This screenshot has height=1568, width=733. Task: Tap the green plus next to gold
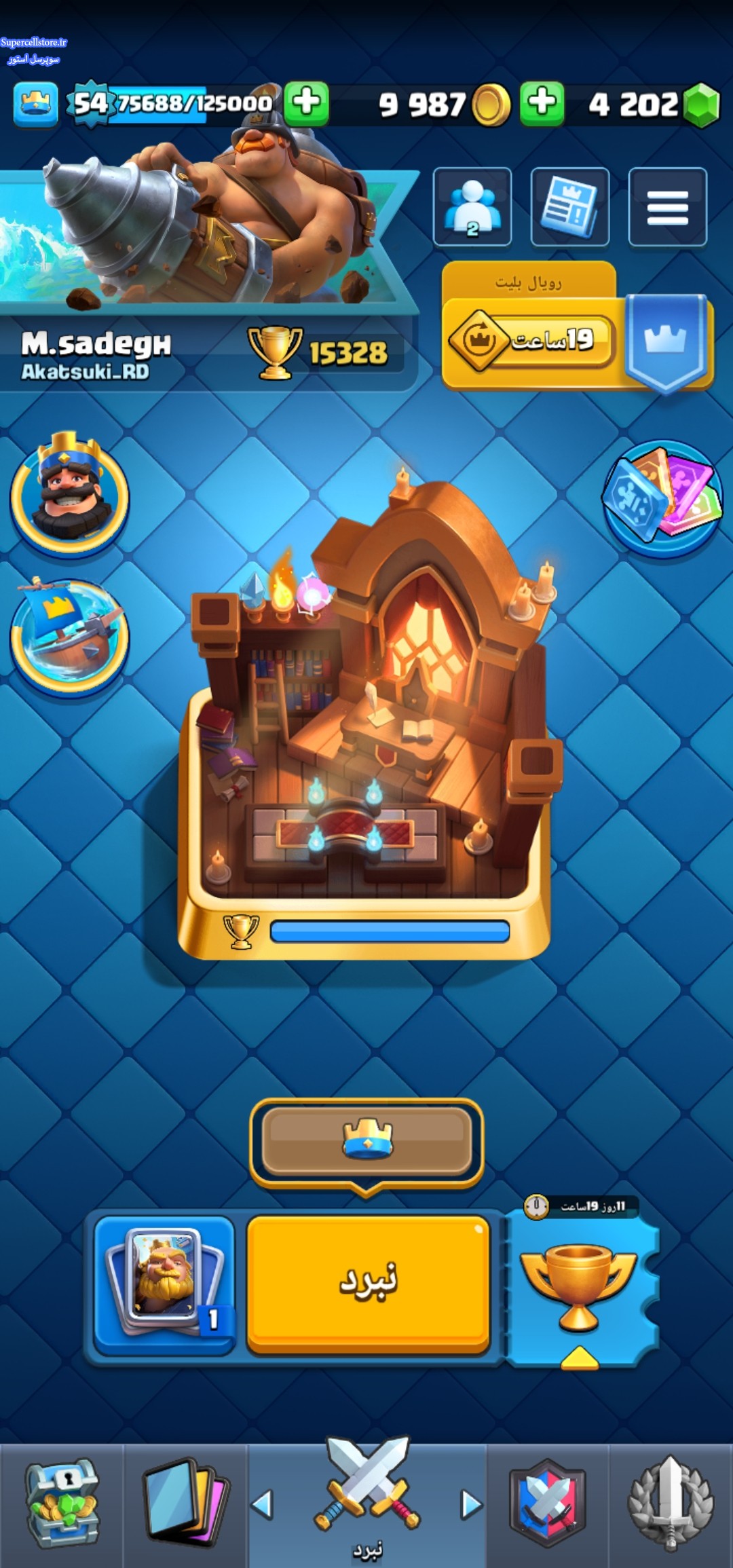[542, 104]
